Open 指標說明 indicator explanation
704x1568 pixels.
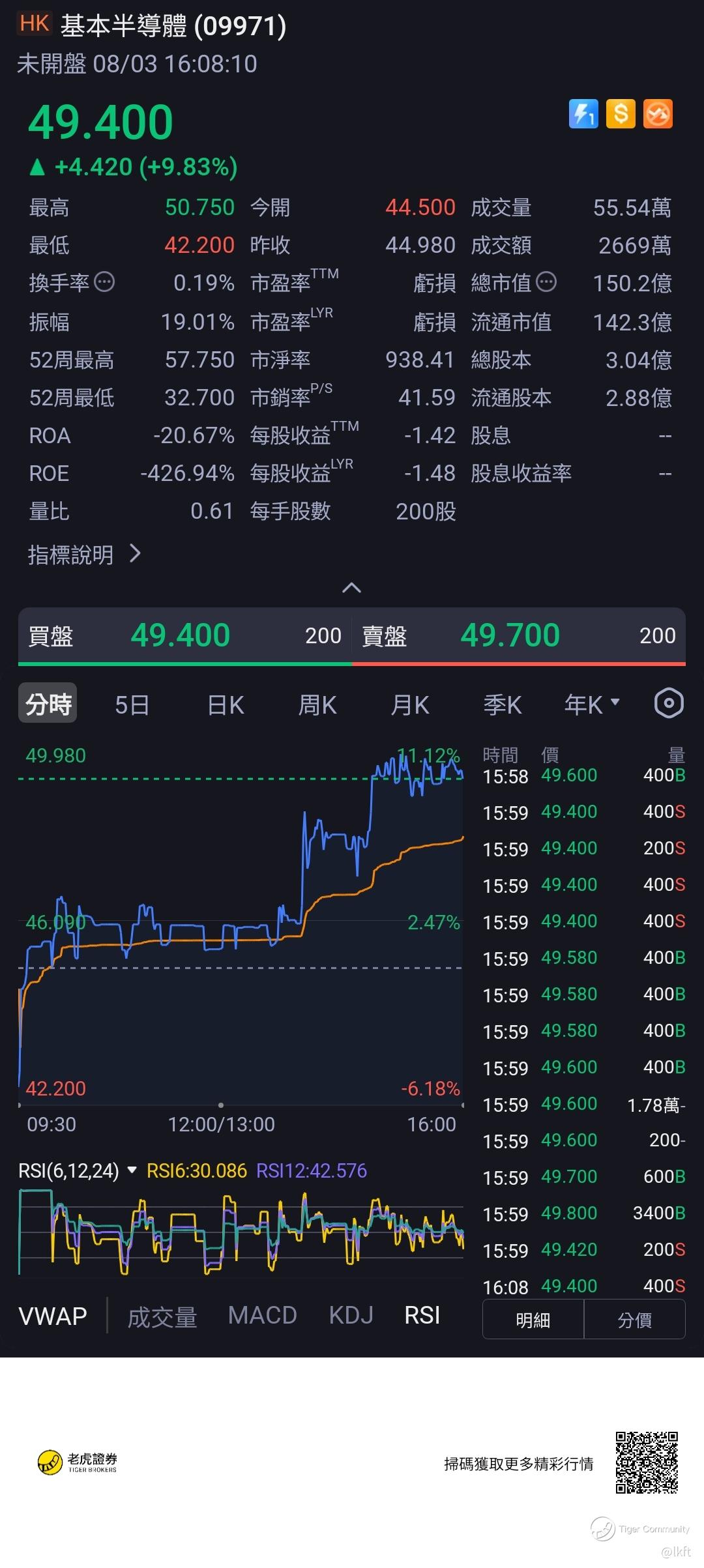tap(85, 555)
